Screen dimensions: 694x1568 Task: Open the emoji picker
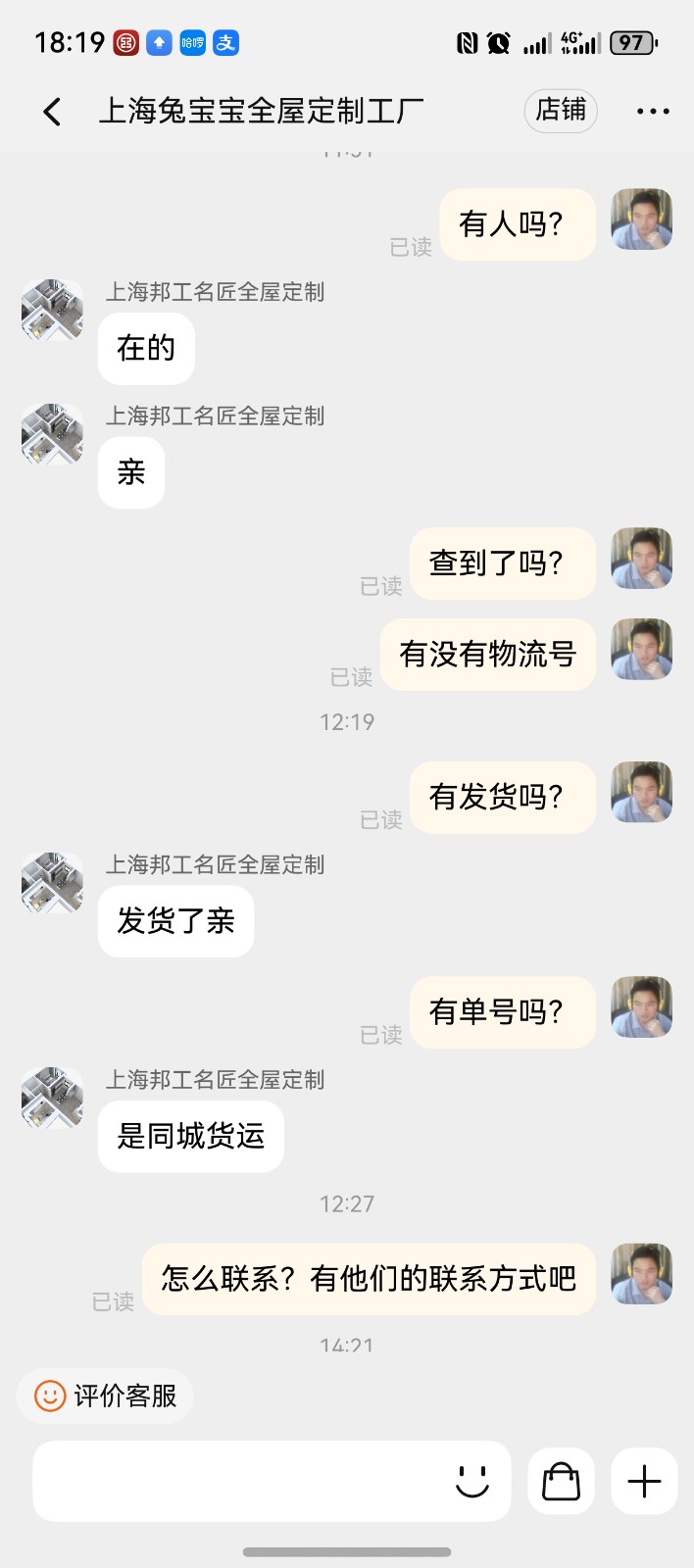[x=472, y=1481]
